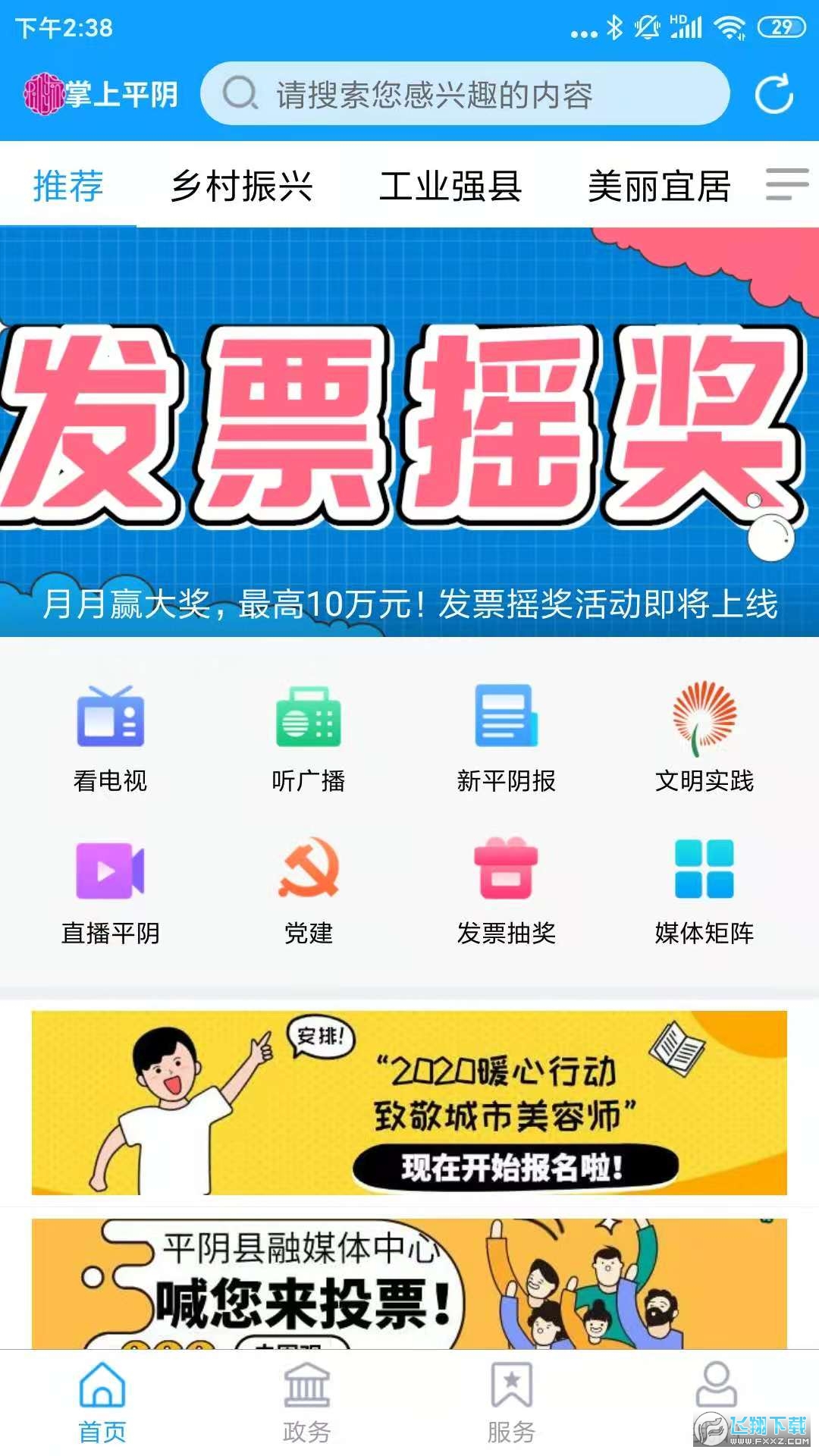Go to the 服务 tab
The height and width of the screenshot is (1456, 819).
tap(511, 1403)
